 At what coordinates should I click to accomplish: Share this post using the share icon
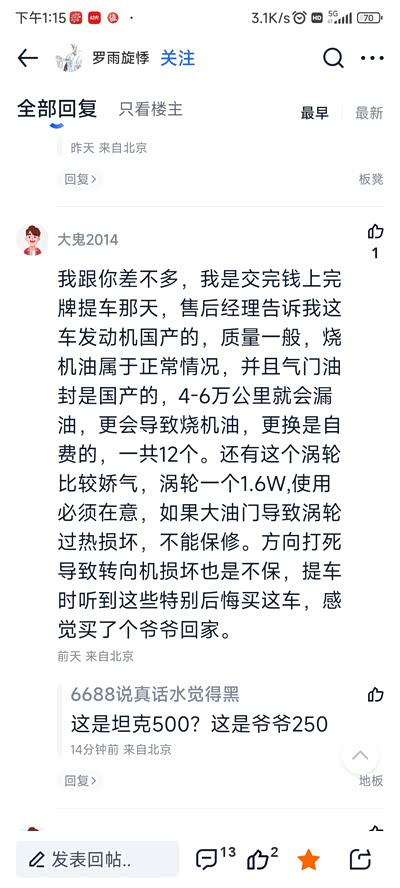360,859
